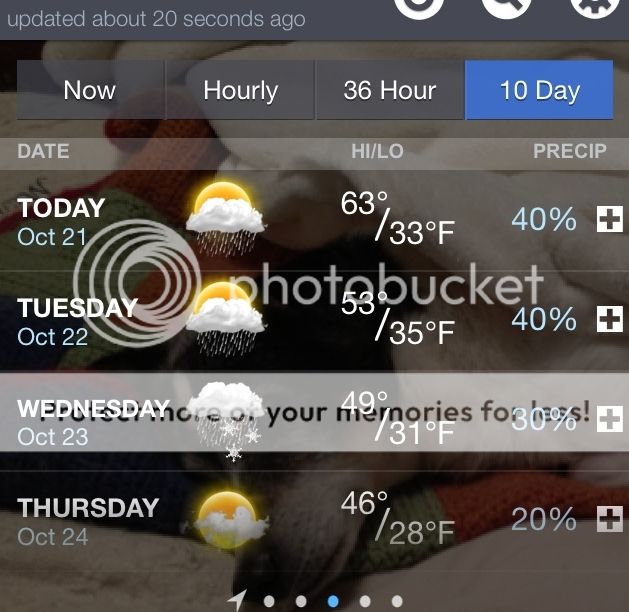Open the 36 Hour forecast tab
This screenshot has width=629, height=612.
tap(390, 90)
